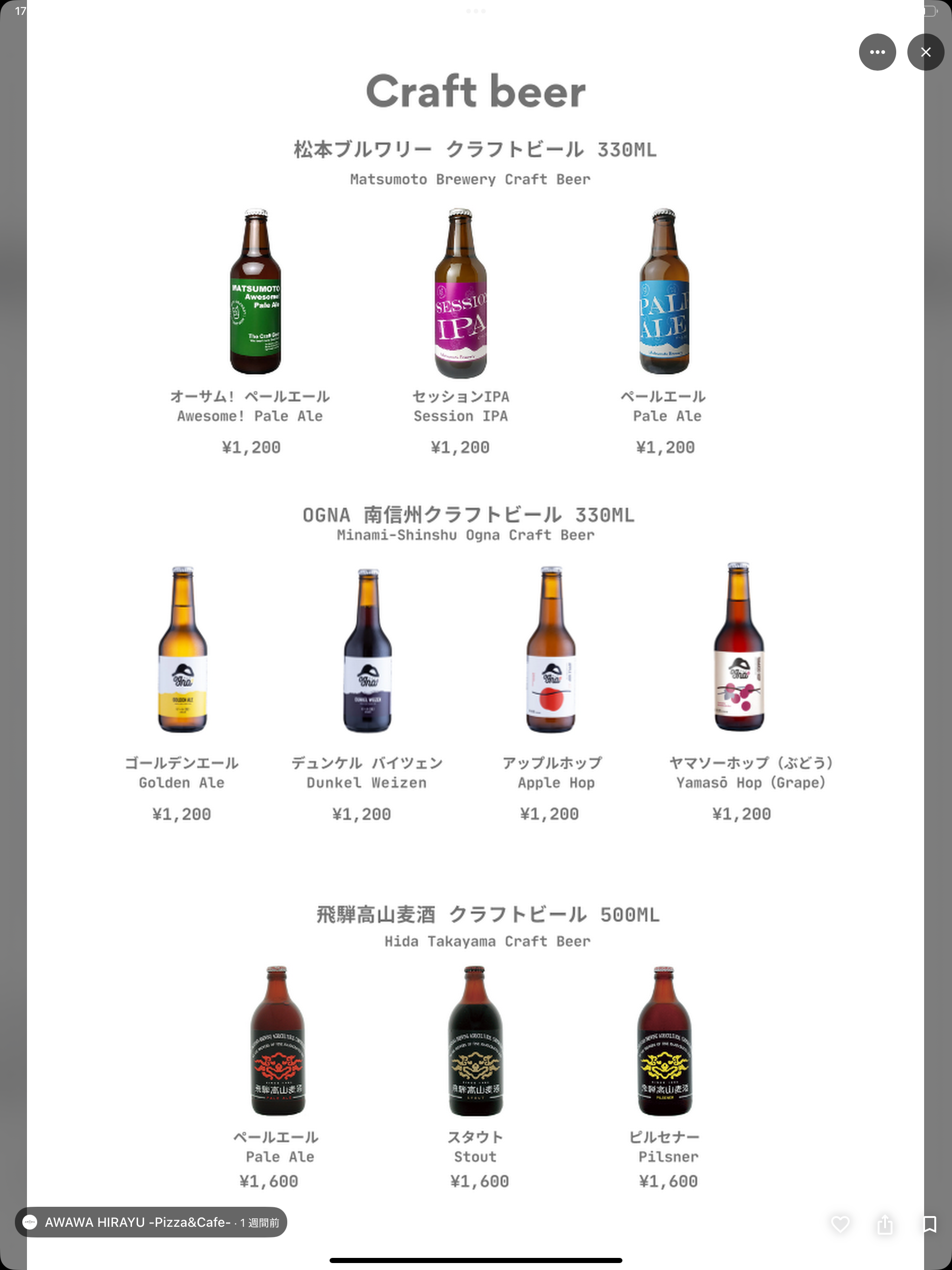Close the photo viewer
The image size is (952, 1270).
point(925,52)
